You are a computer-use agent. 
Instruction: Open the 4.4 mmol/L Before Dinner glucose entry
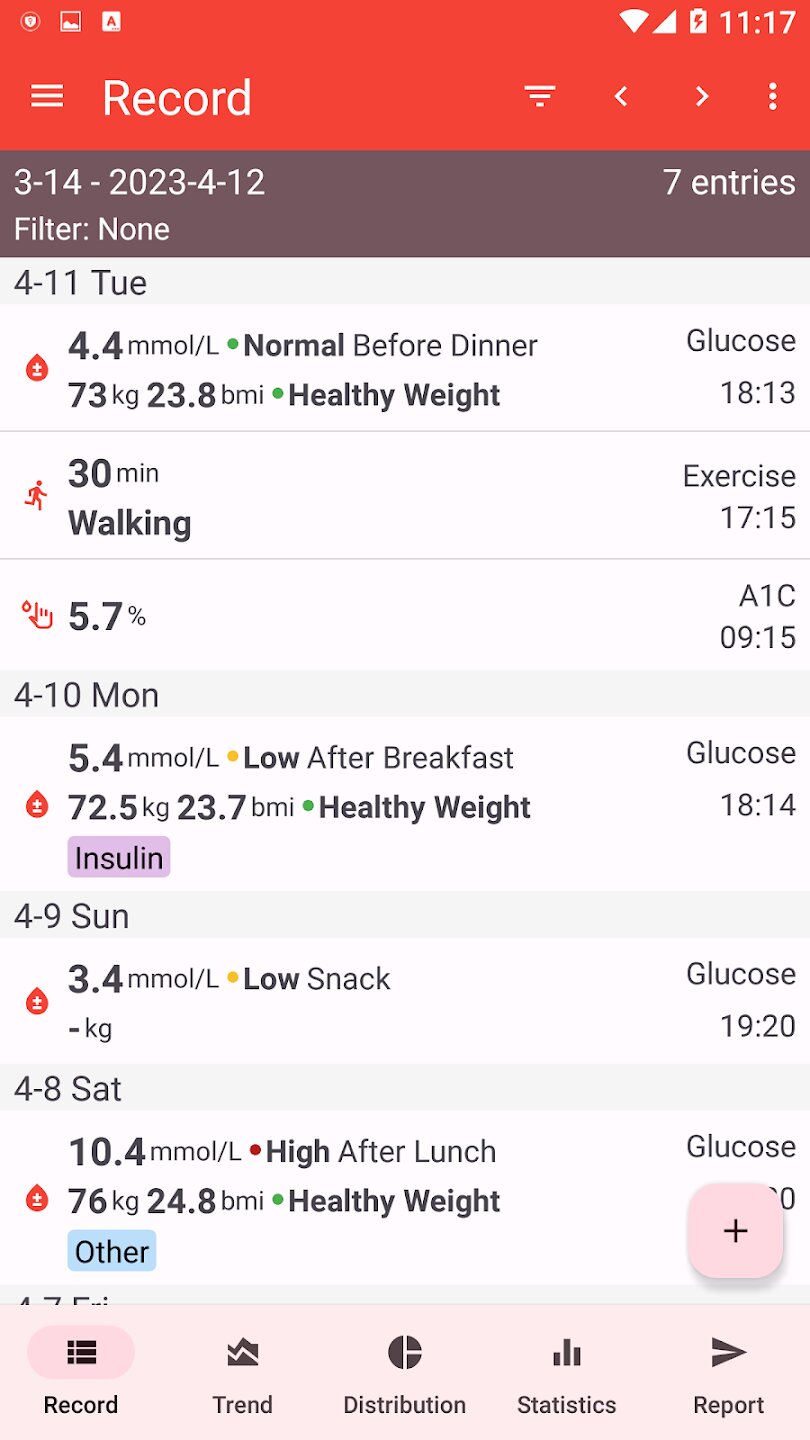click(x=405, y=368)
